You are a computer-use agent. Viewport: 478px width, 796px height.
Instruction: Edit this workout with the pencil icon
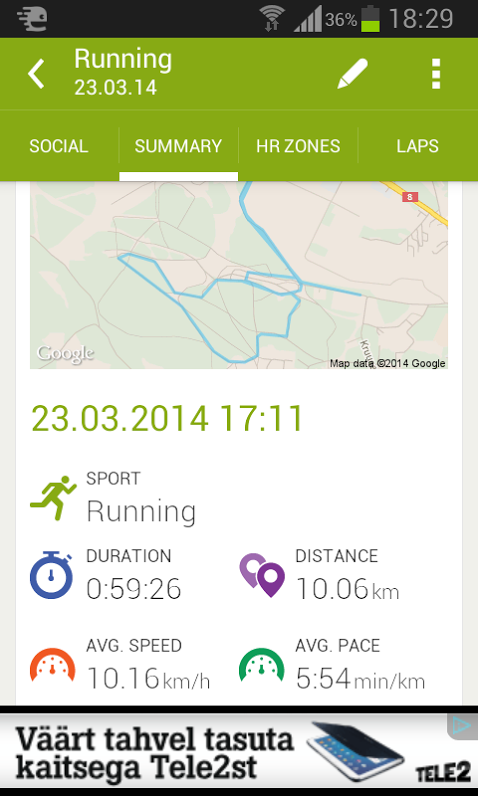pos(353,74)
